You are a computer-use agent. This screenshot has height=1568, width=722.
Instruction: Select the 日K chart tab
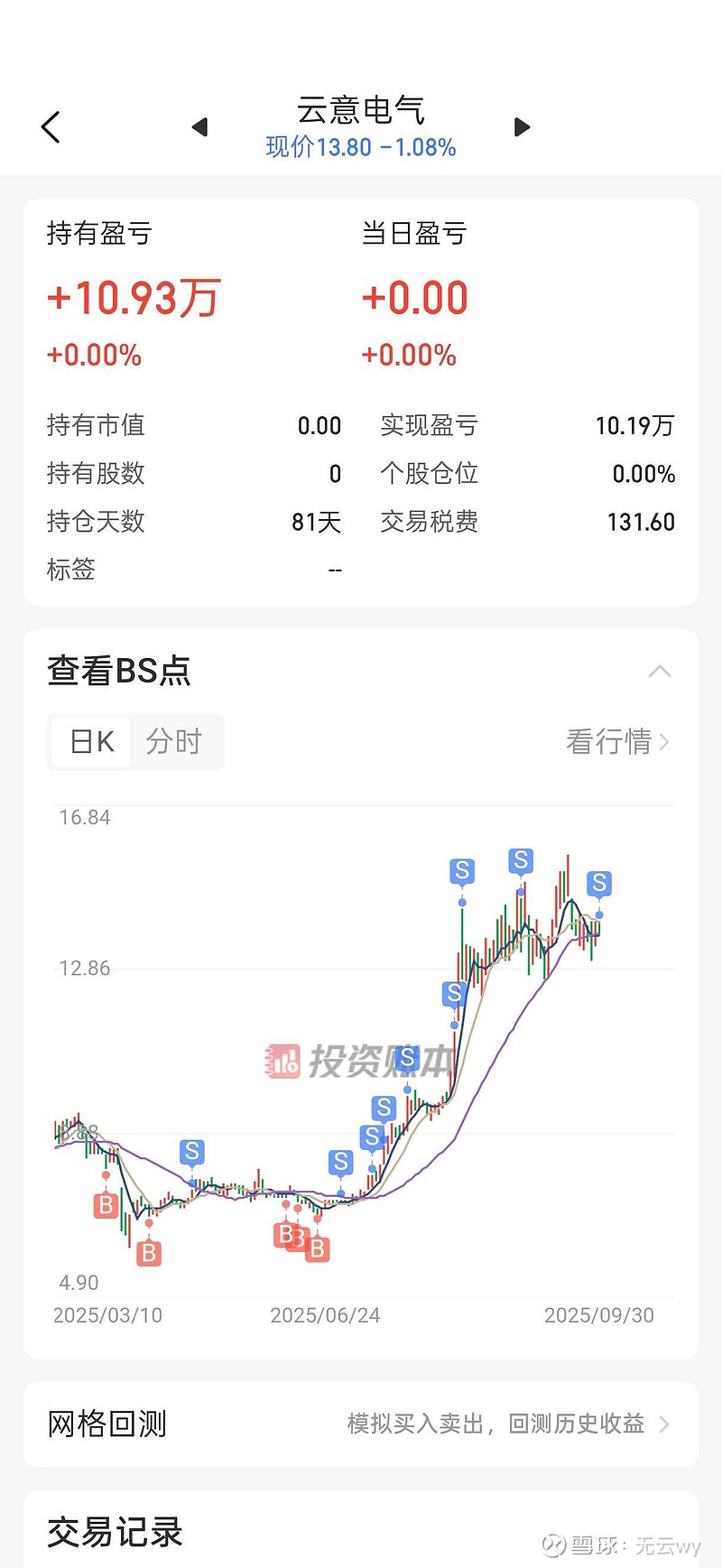(92, 742)
